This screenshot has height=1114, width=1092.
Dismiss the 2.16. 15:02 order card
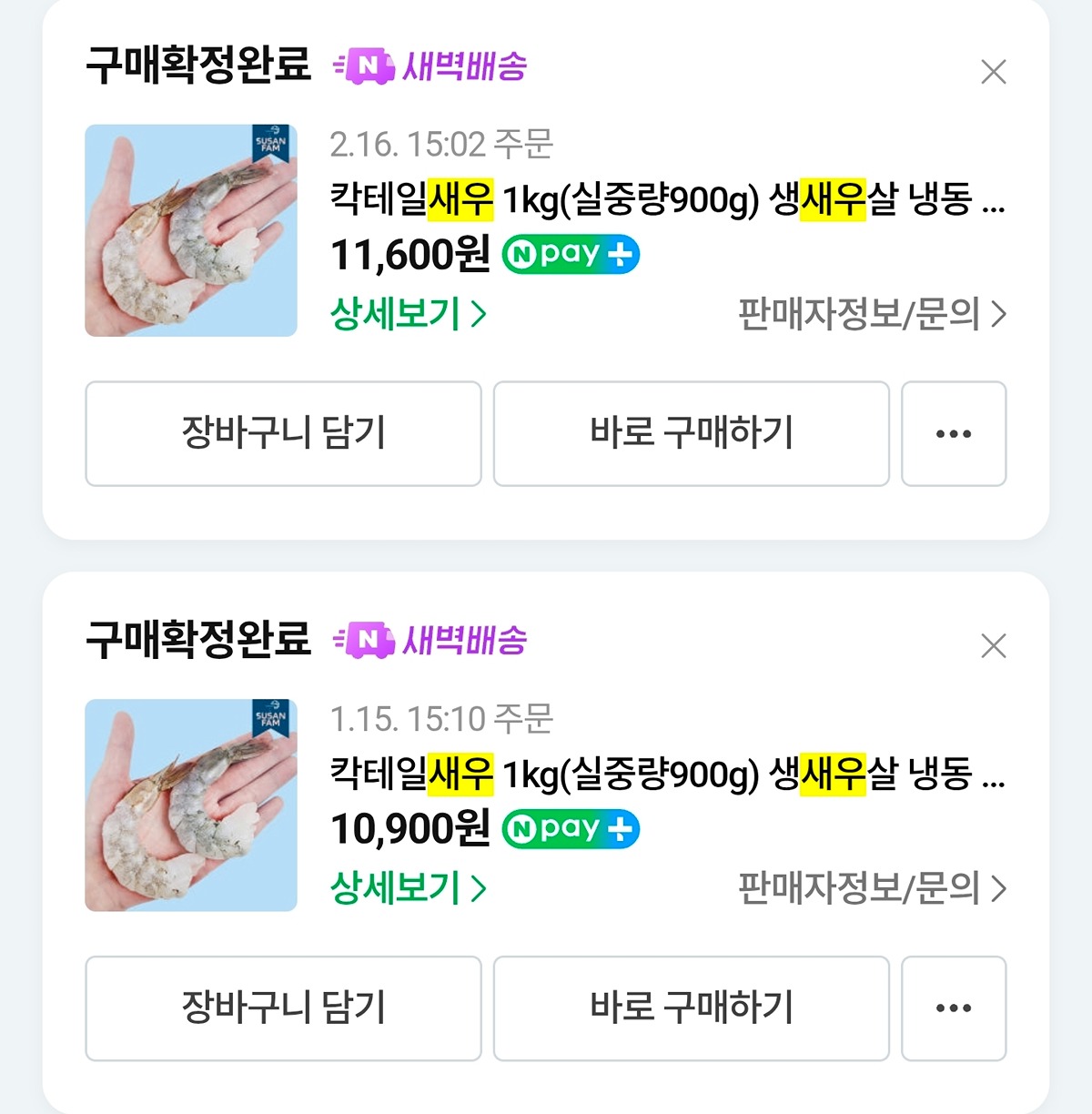pos(993,72)
